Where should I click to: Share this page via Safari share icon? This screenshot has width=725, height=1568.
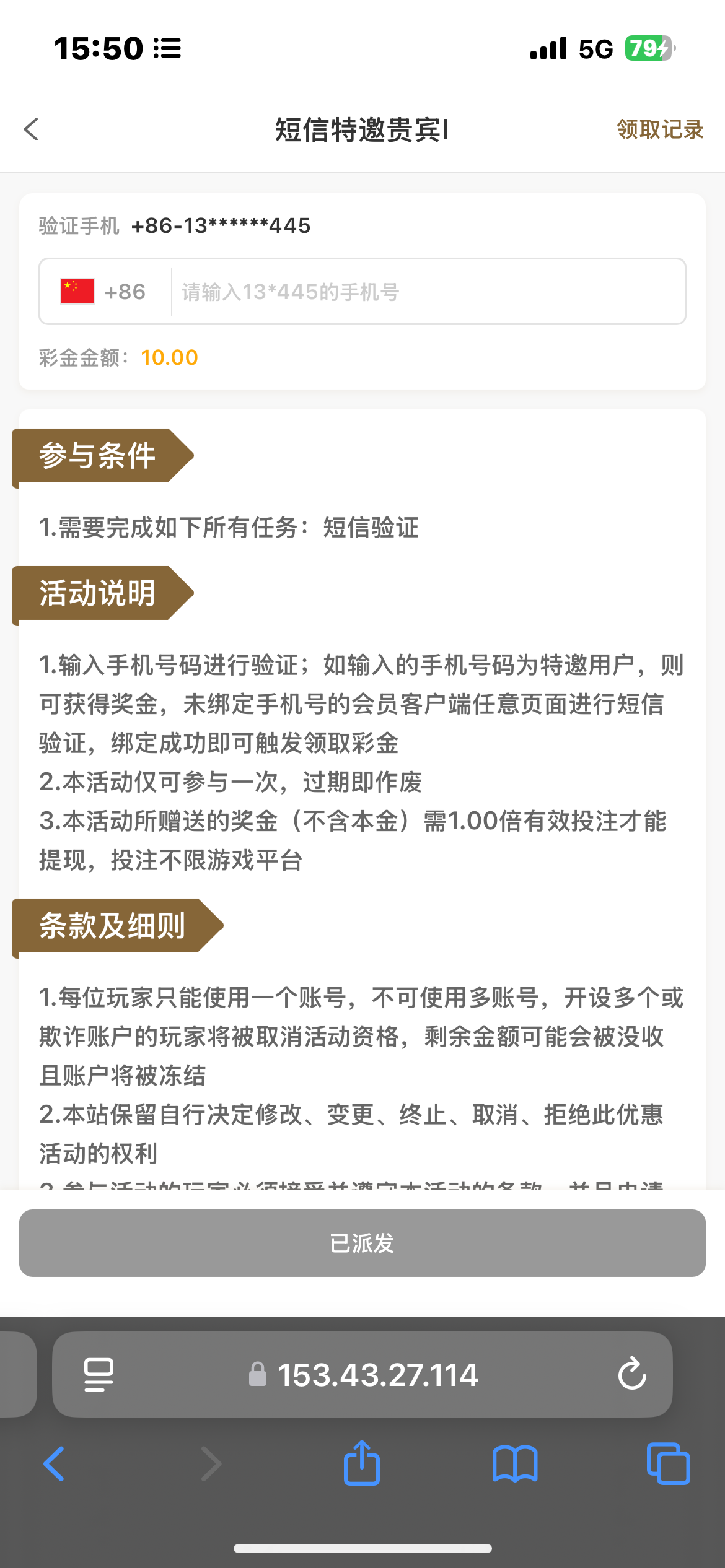tap(362, 1463)
